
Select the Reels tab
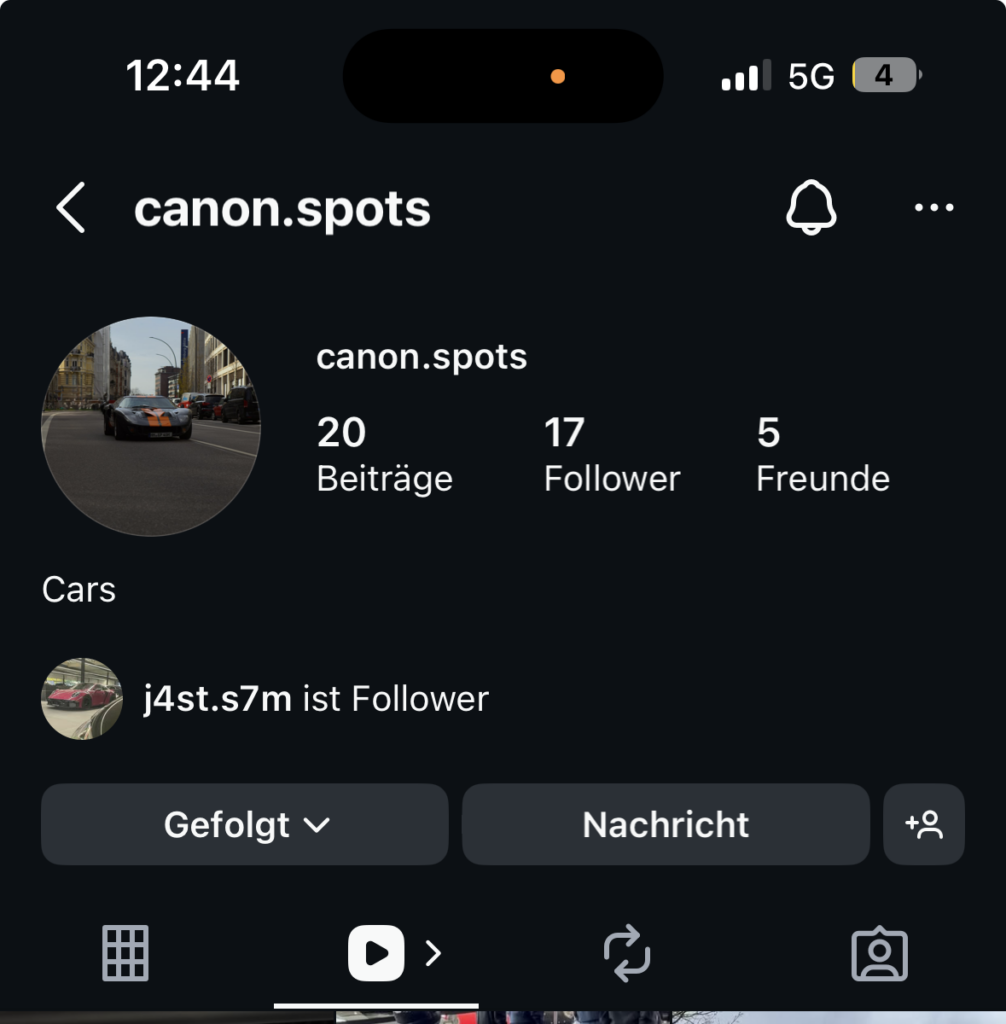377,953
